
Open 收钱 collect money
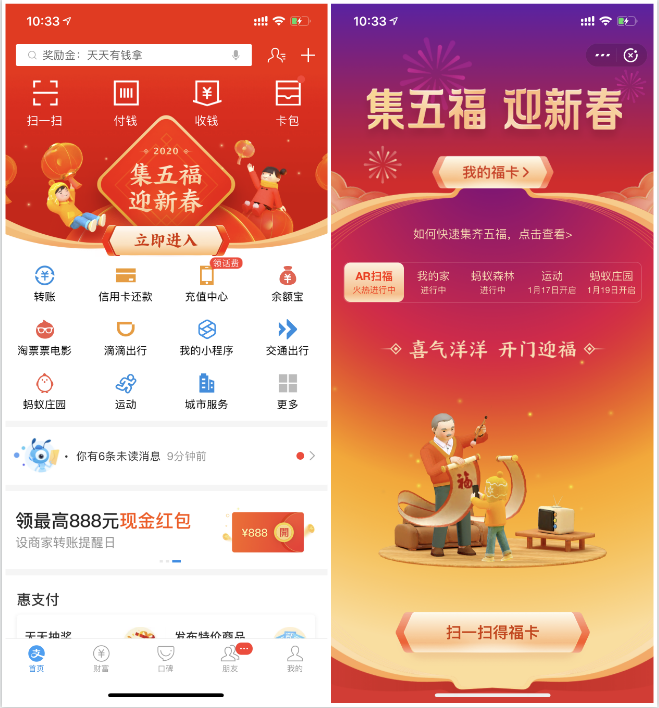pyautogui.click(x=206, y=102)
